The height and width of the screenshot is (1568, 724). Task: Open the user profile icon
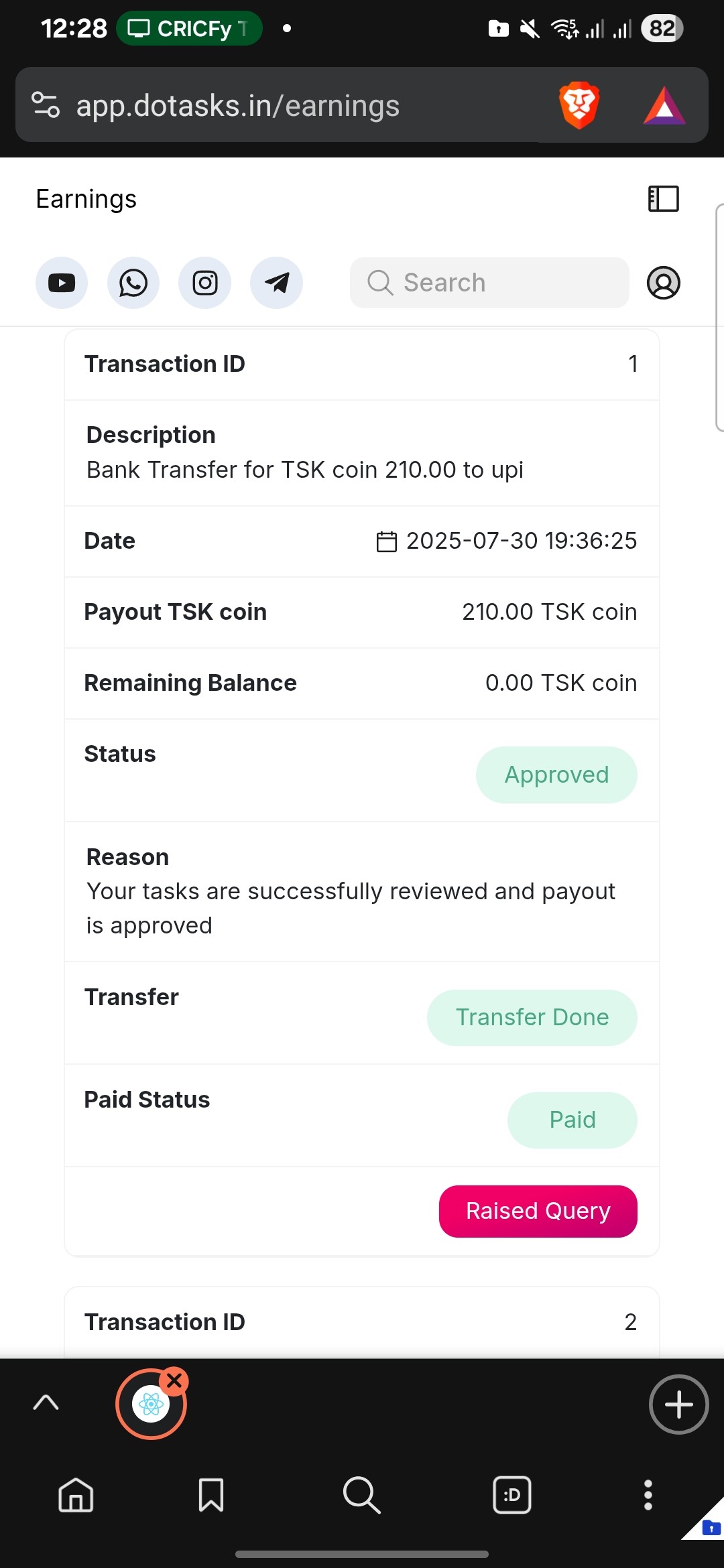coord(663,283)
